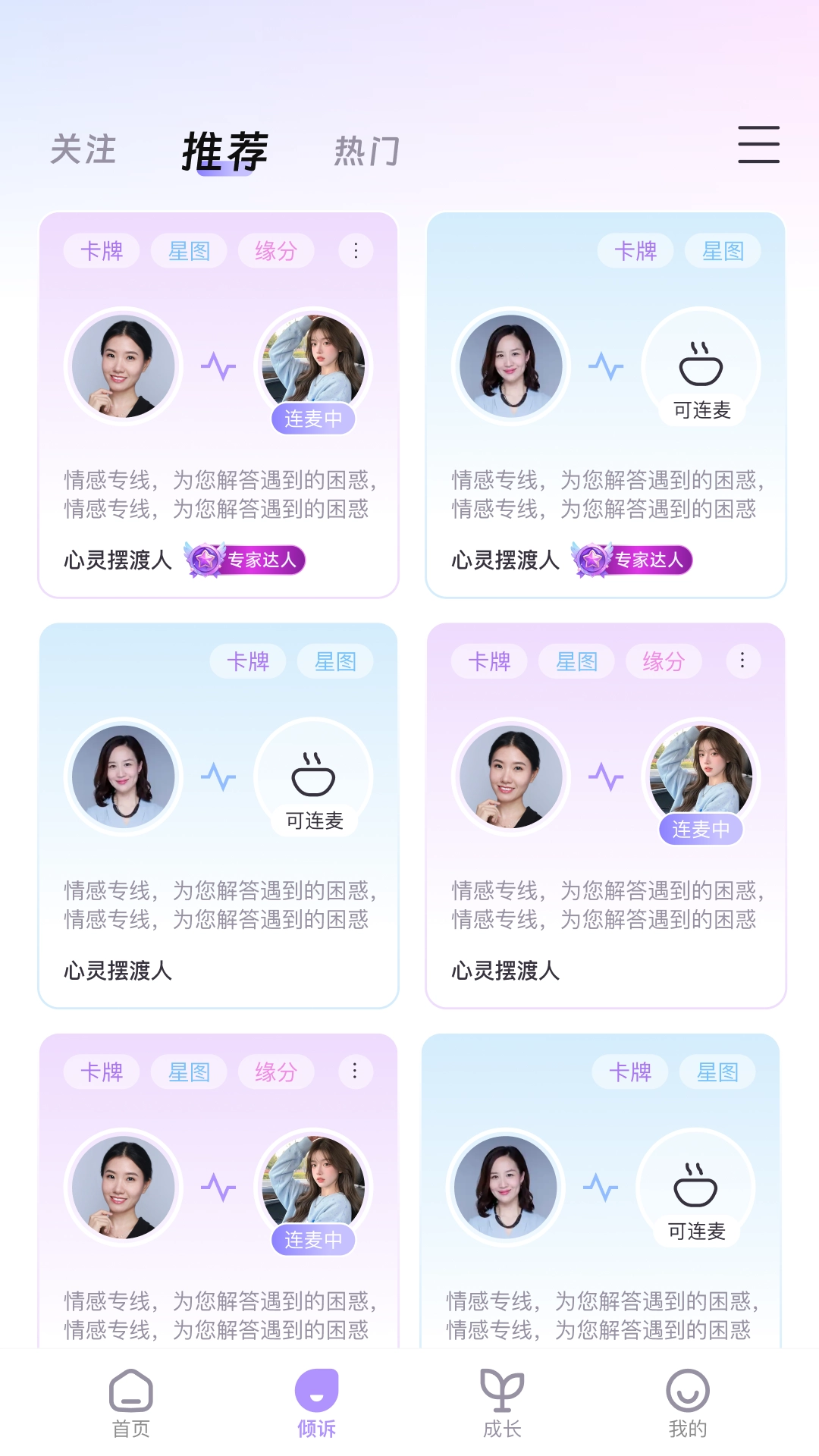Screen dimensions: 819x1456
Task: Open the three-dot menu on the bottom-left card
Action: pyautogui.click(x=355, y=1072)
